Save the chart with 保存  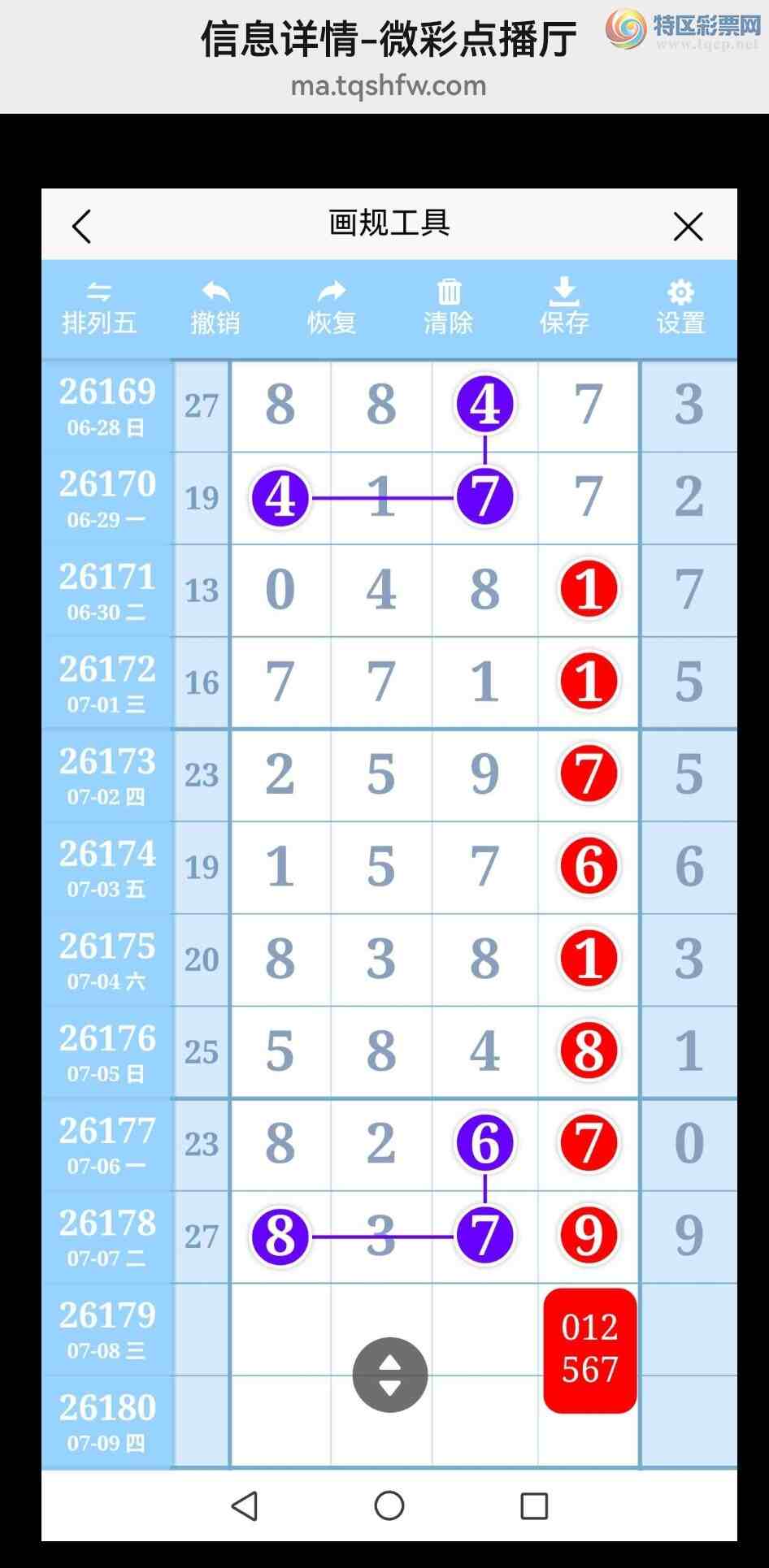click(x=564, y=307)
